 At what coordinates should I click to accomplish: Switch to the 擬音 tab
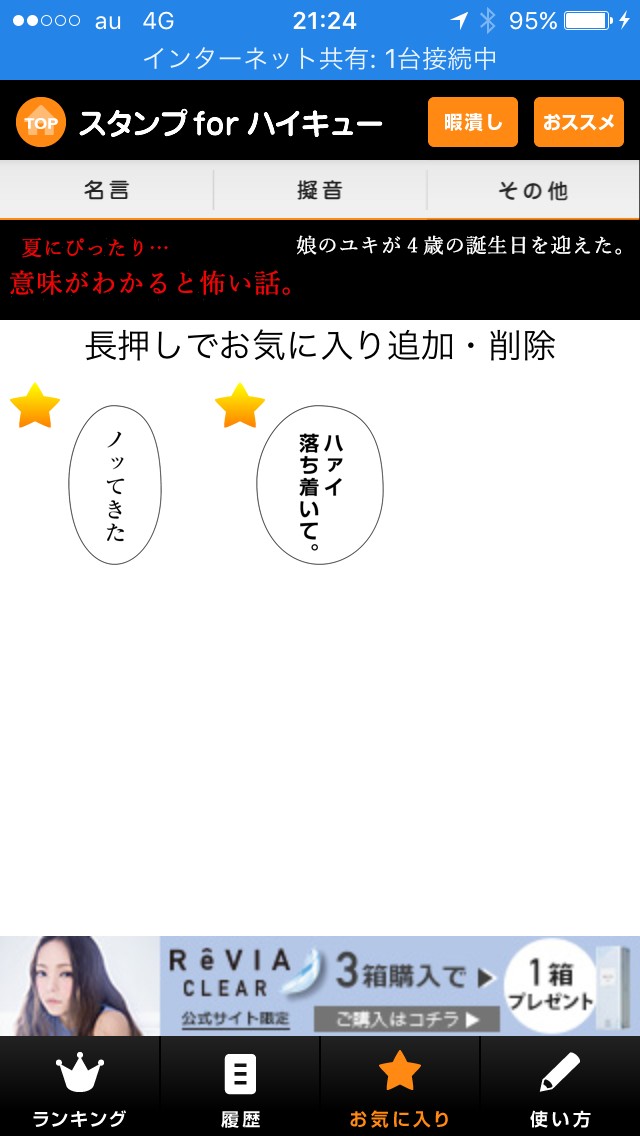pos(320,190)
